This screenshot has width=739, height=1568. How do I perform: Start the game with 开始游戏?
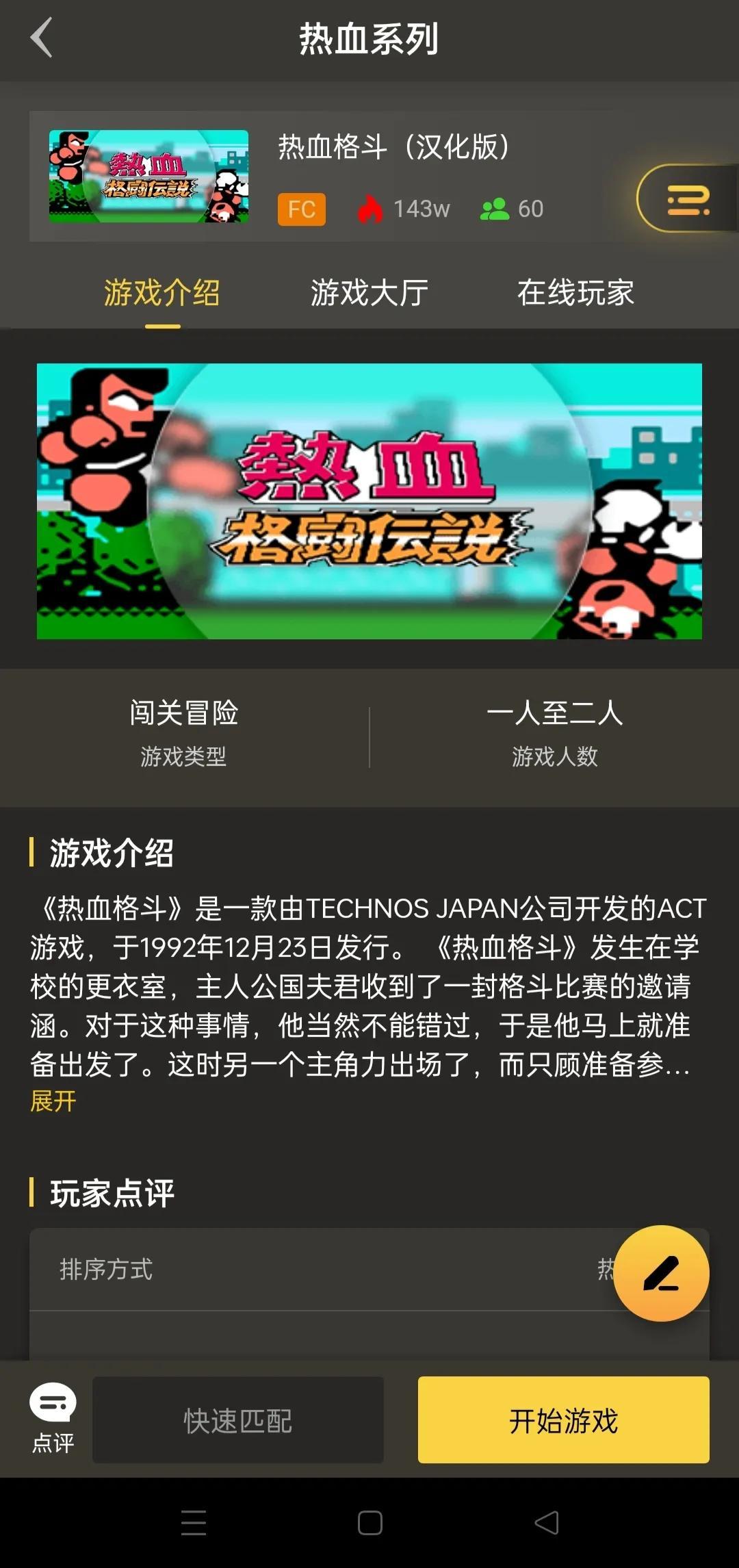(563, 1420)
